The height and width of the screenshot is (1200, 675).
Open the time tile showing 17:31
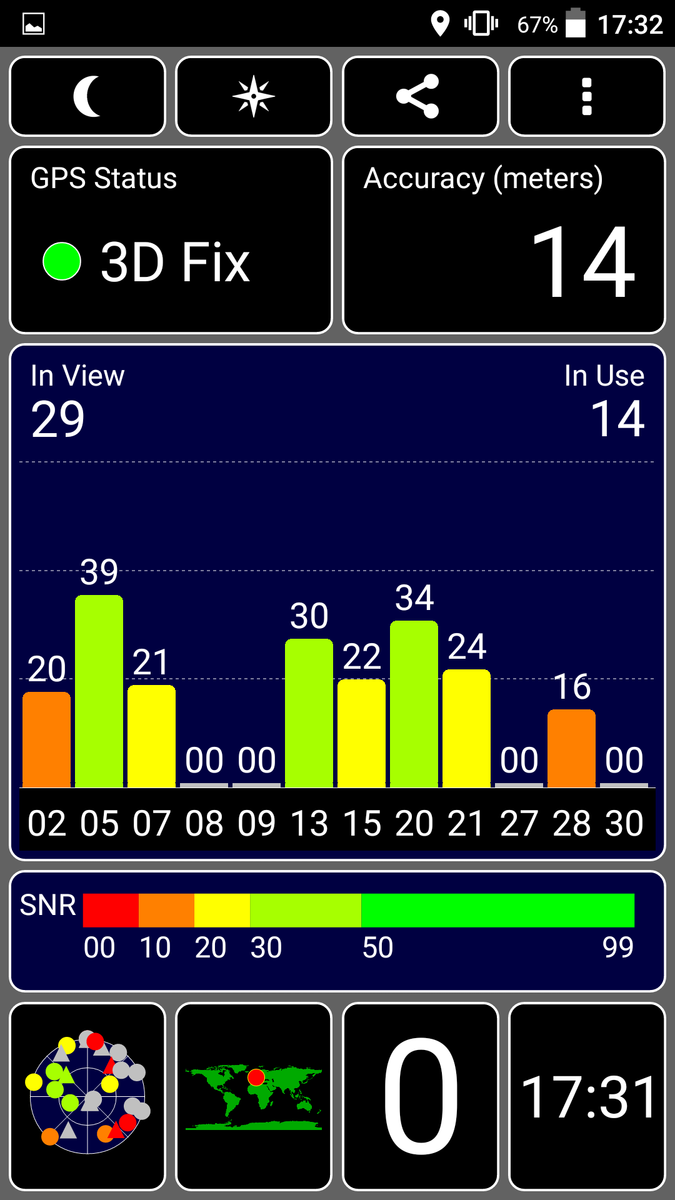(587, 1095)
